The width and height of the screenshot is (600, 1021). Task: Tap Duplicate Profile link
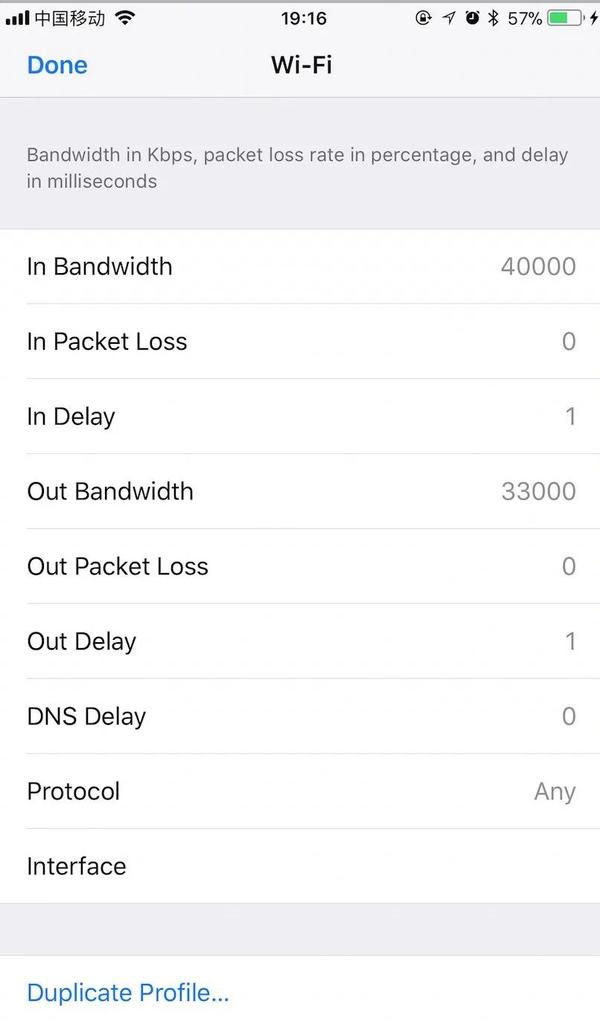128,993
